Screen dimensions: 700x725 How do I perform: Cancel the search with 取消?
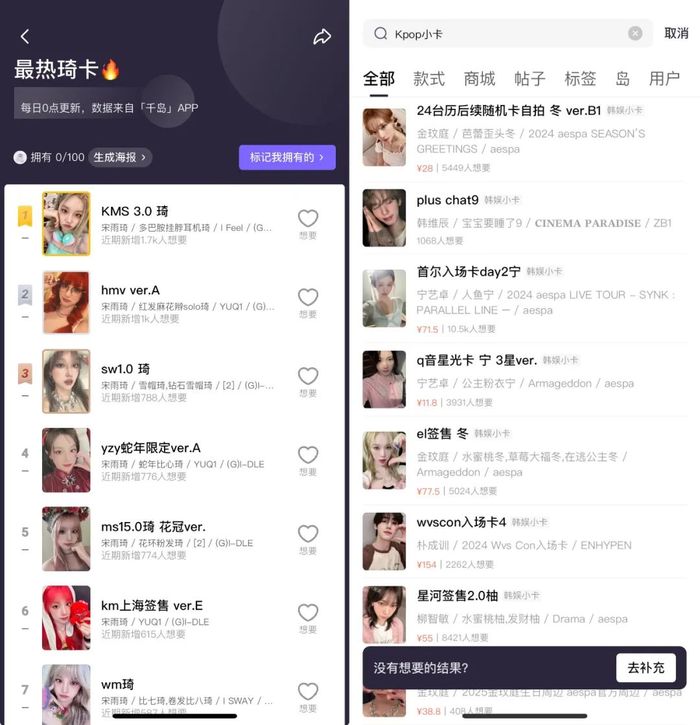pyautogui.click(x=677, y=33)
